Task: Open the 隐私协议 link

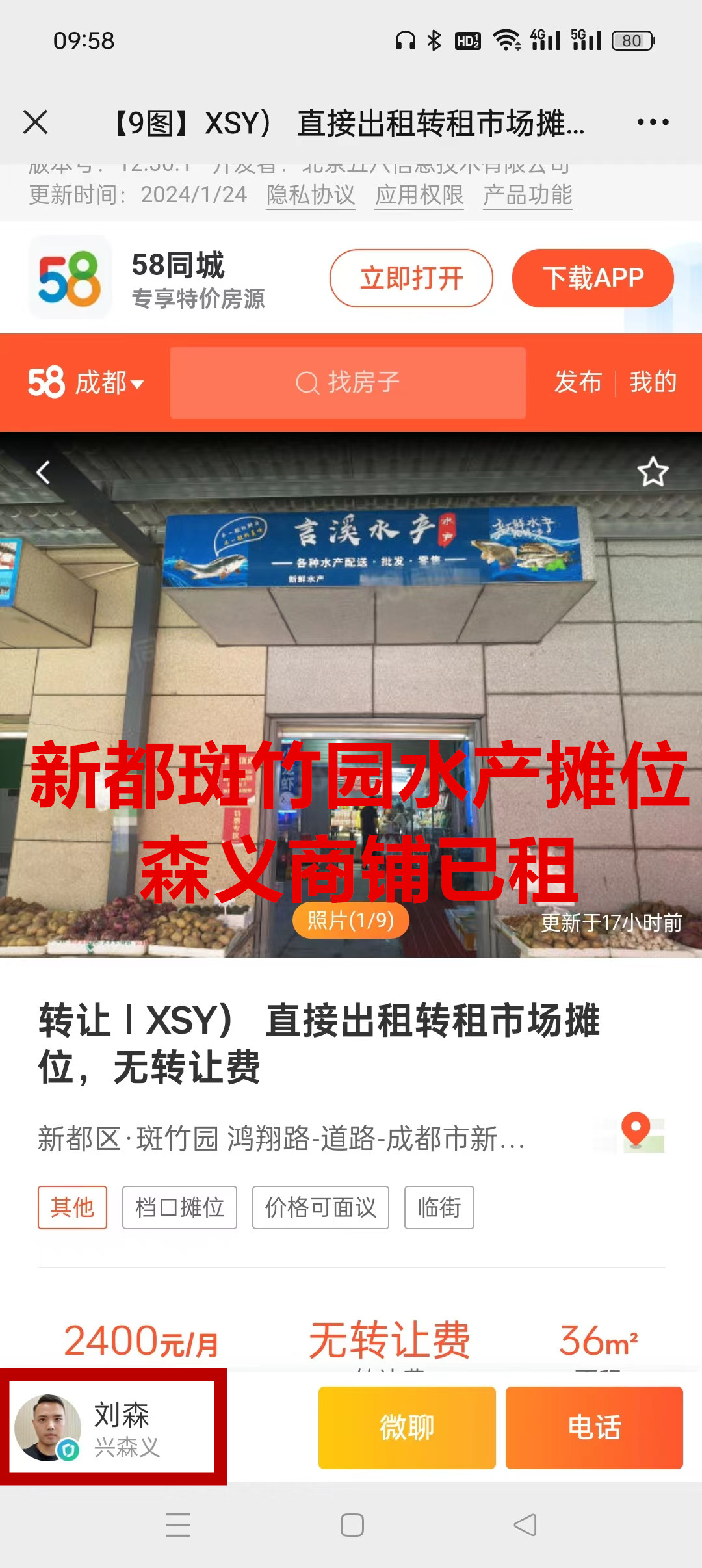Action: pos(311,195)
